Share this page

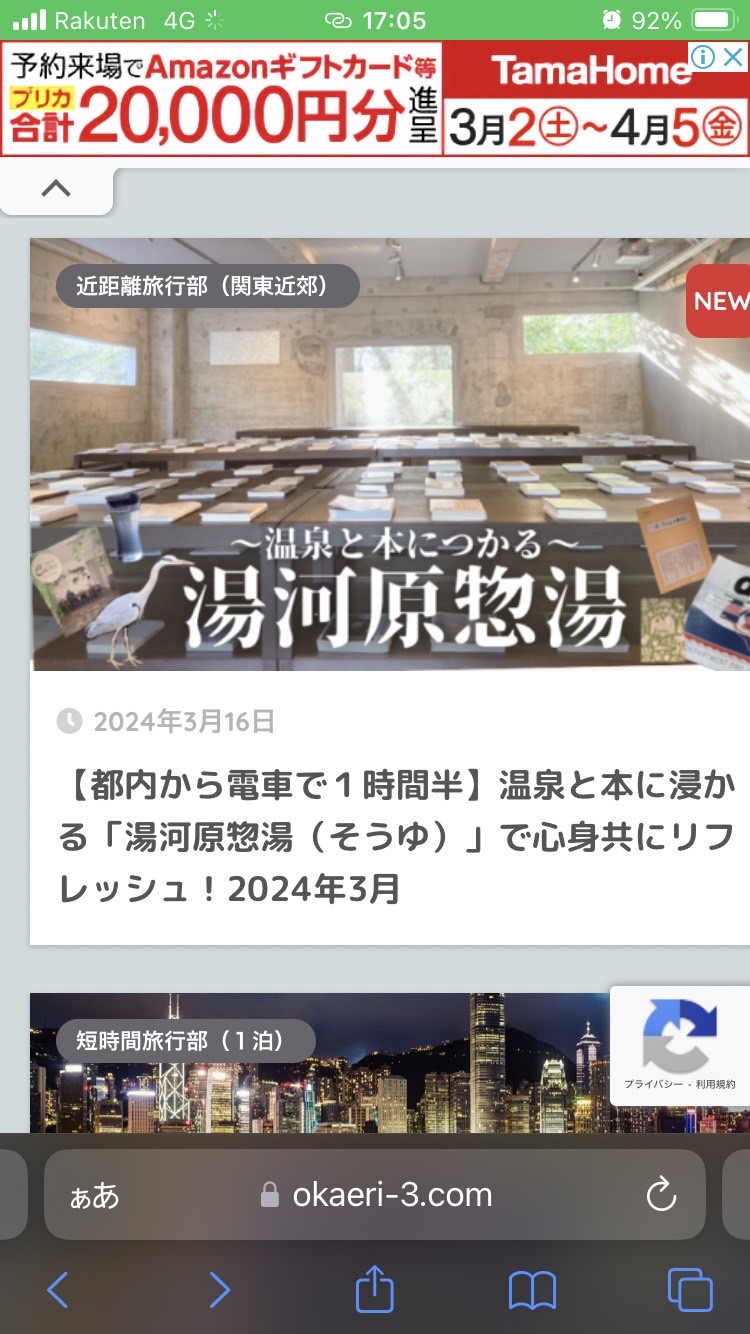[375, 1288]
